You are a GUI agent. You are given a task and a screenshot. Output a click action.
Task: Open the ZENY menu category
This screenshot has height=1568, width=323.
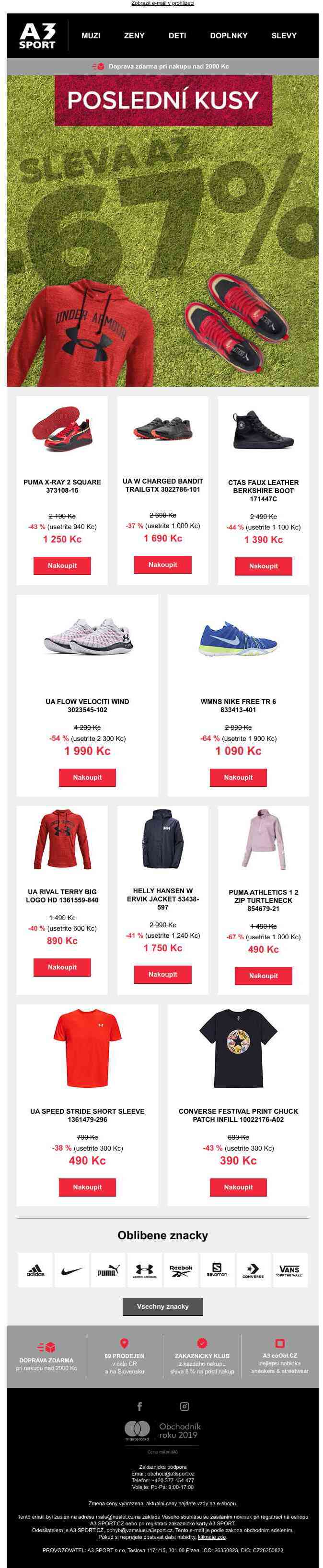[135, 36]
